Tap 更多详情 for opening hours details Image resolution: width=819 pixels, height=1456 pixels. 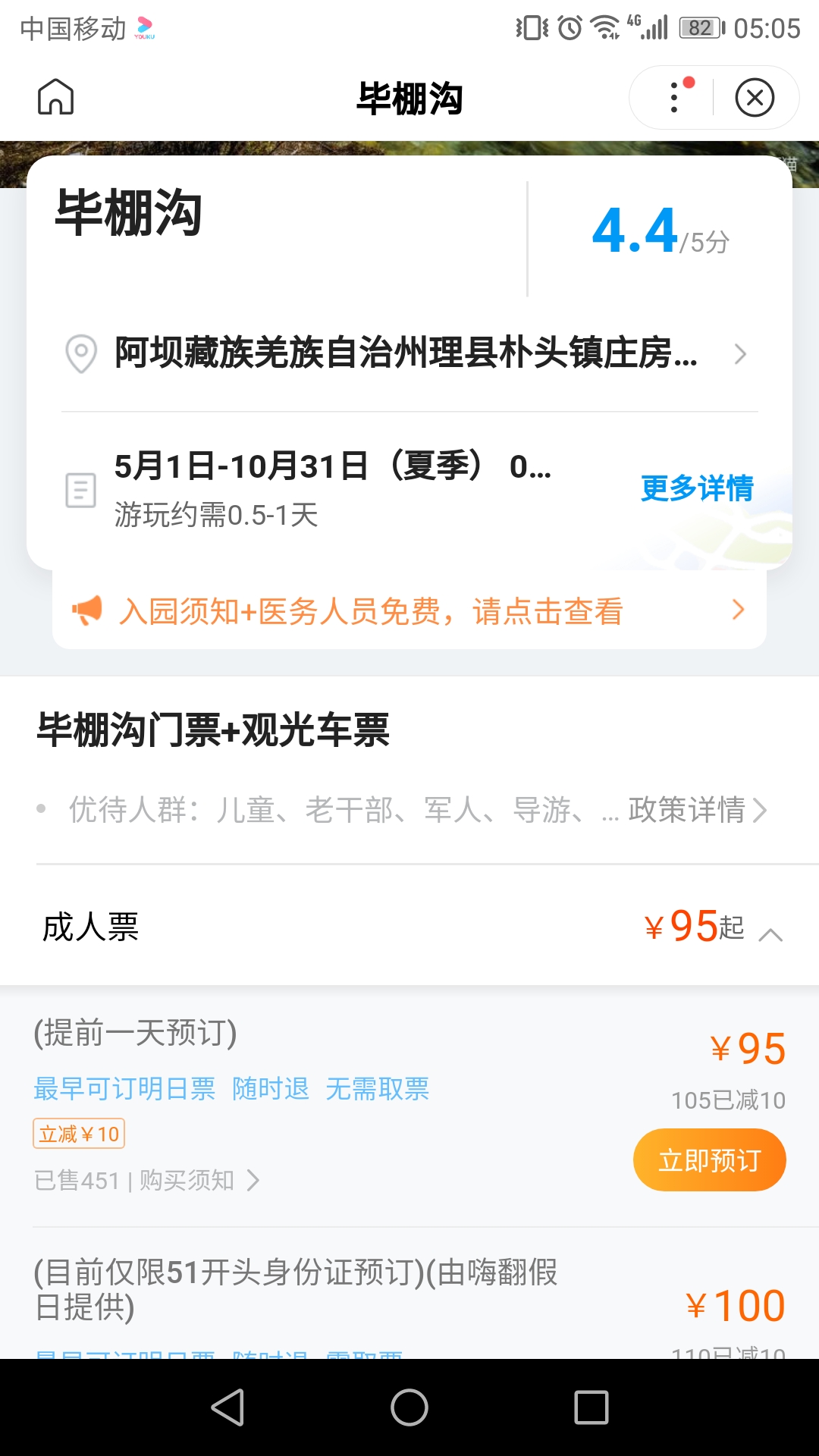[x=697, y=488]
